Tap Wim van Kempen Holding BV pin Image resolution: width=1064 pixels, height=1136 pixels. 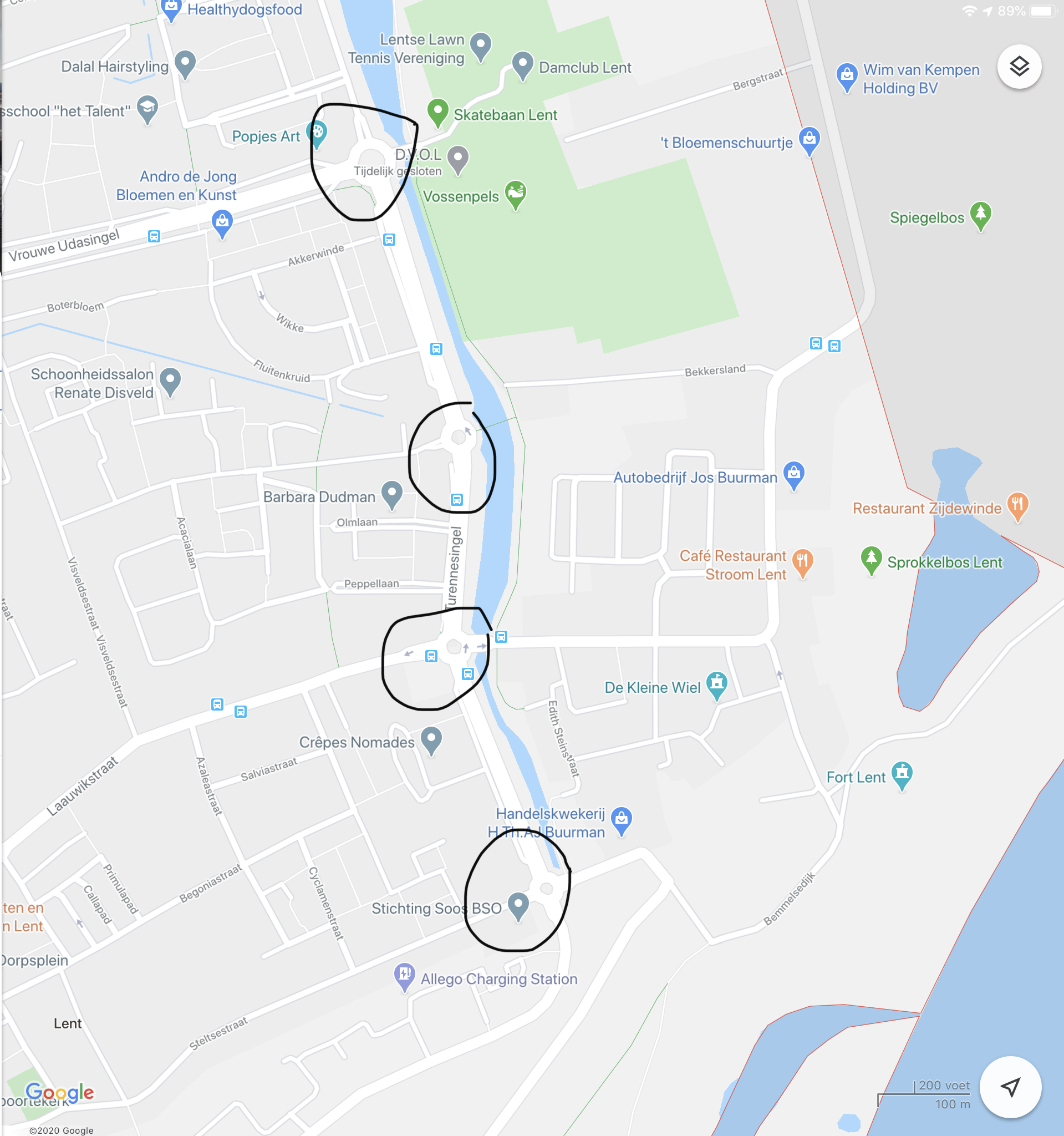tap(847, 76)
